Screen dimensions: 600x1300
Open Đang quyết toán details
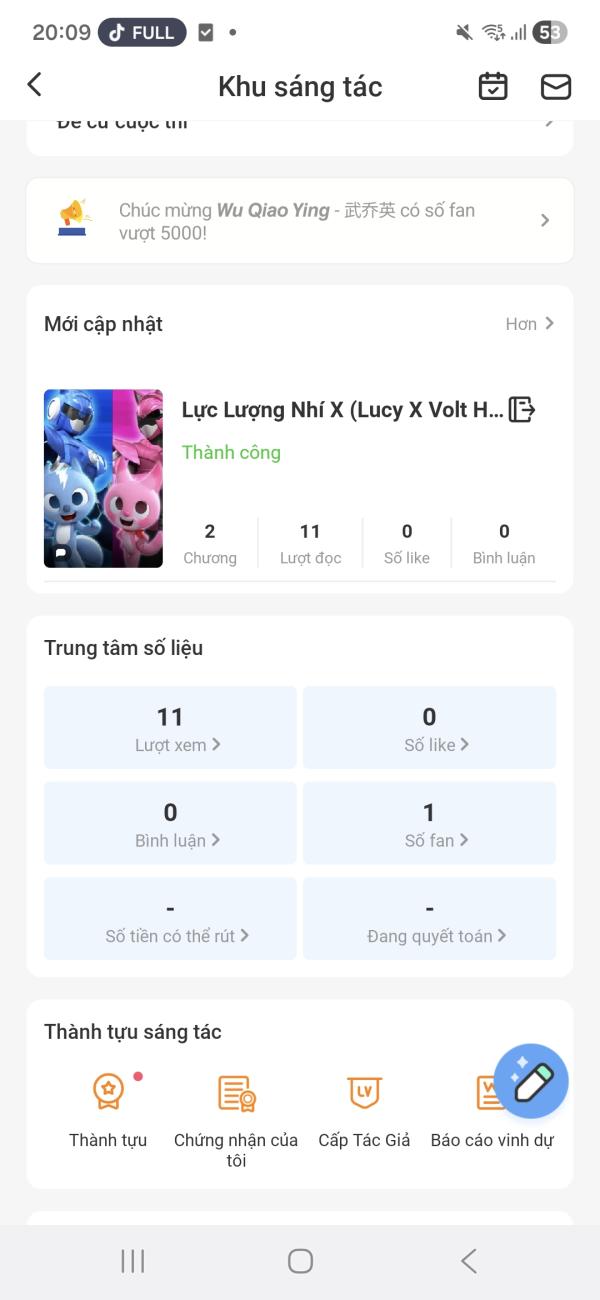click(429, 919)
